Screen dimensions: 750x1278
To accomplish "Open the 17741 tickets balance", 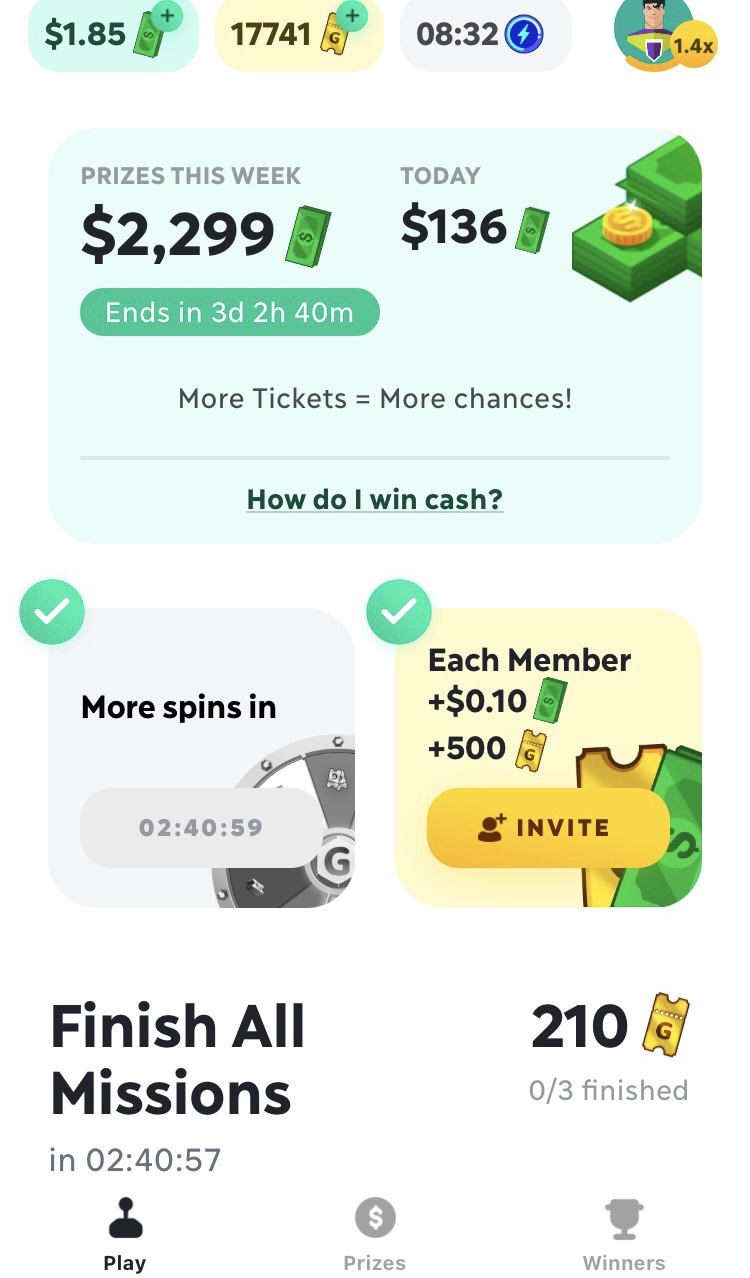I will [298, 35].
